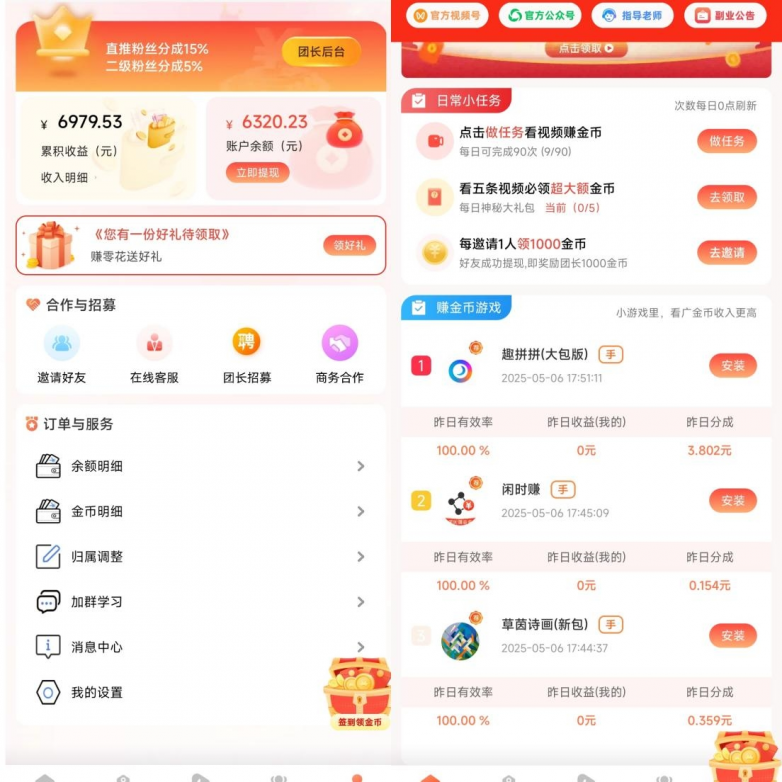
Task: Tap 做任务 for the video coin task
Action: point(727,141)
